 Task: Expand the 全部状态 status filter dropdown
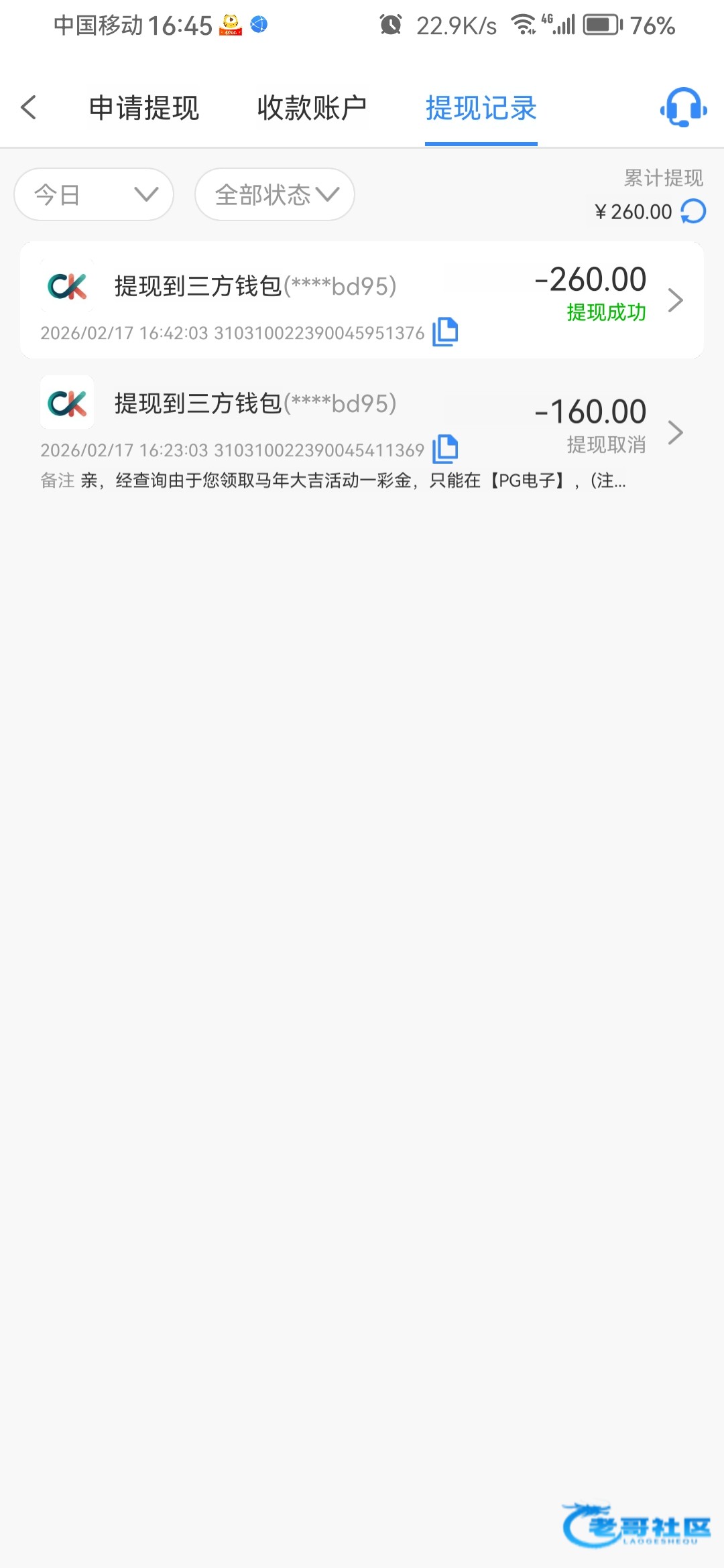pyautogui.click(x=275, y=194)
